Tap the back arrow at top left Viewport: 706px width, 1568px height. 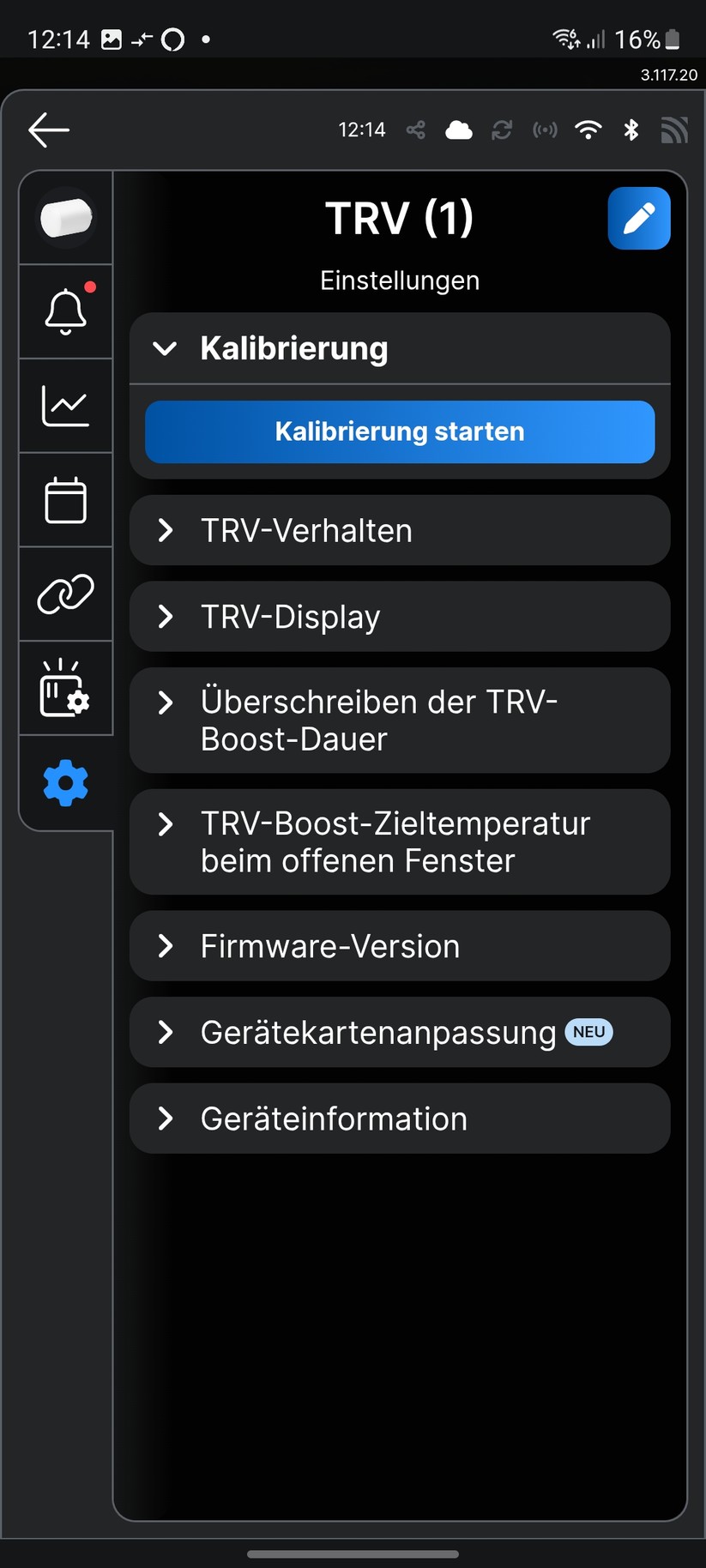[x=49, y=130]
